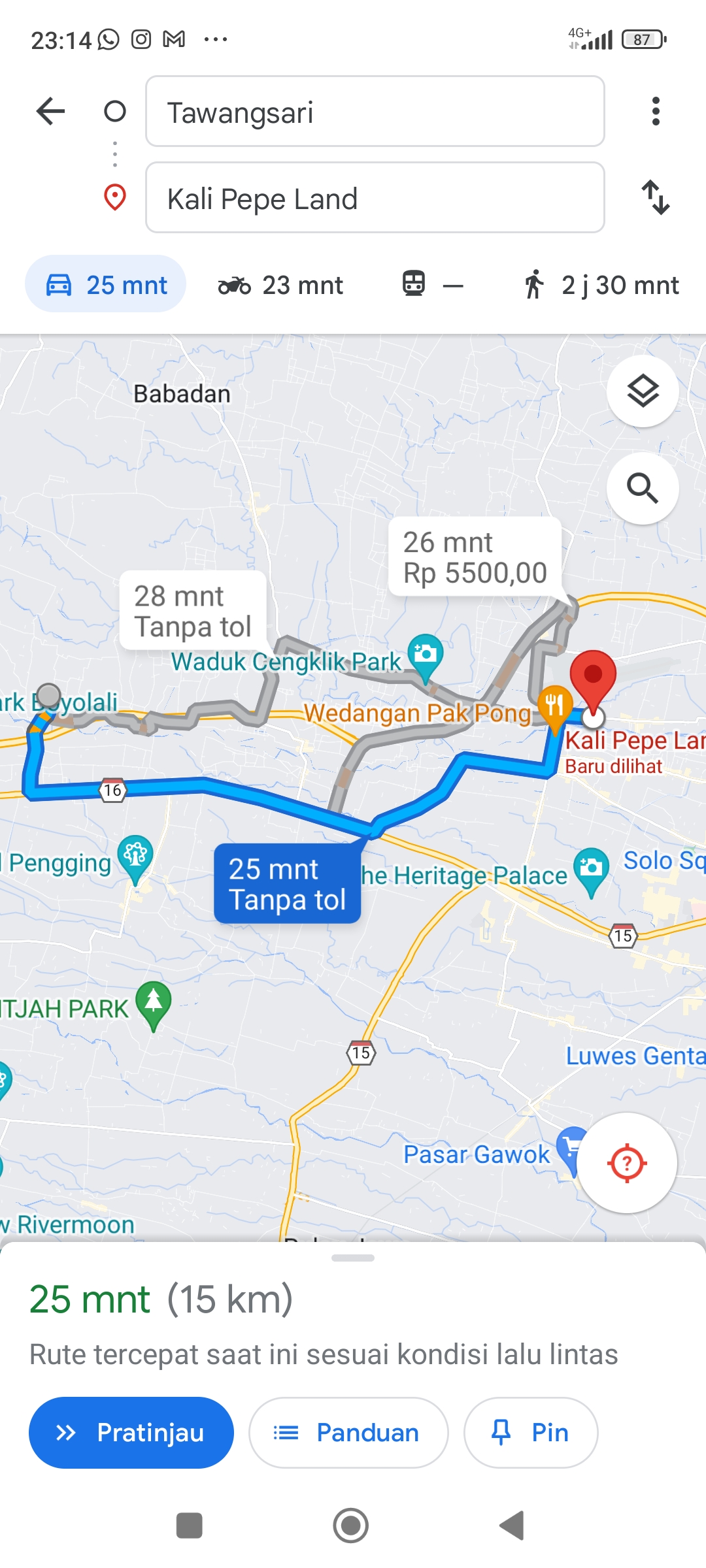This screenshot has height=1568, width=706.
Task: Open the Waduk Cengklik Park map marker
Action: [426, 654]
